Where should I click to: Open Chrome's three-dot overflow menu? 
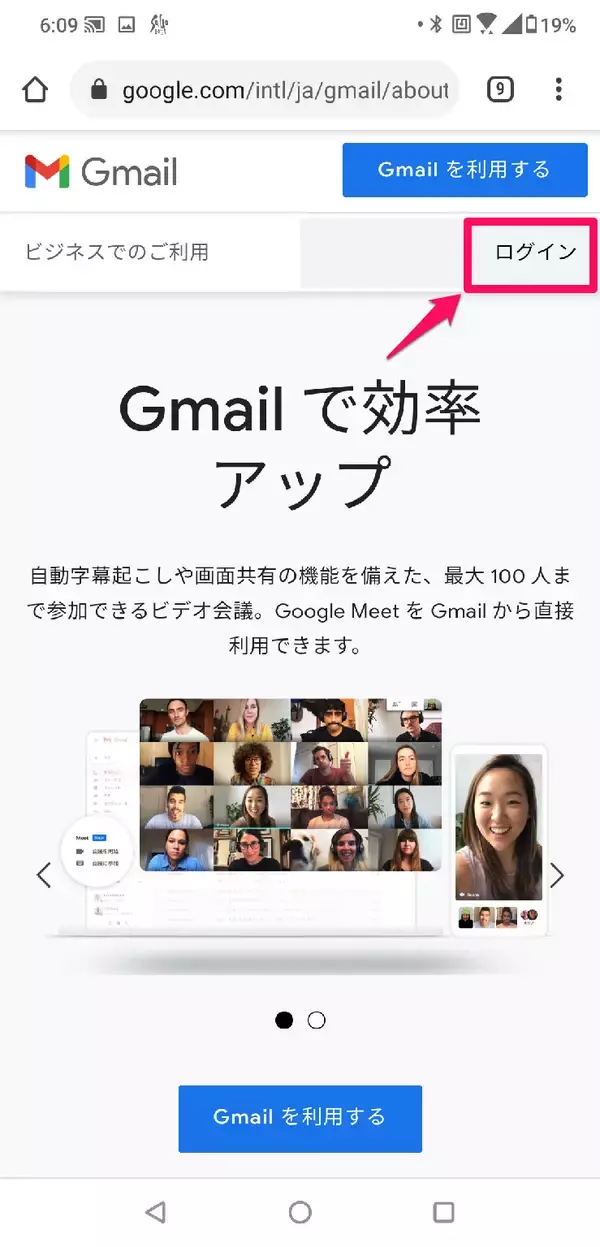click(x=558, y=90)
